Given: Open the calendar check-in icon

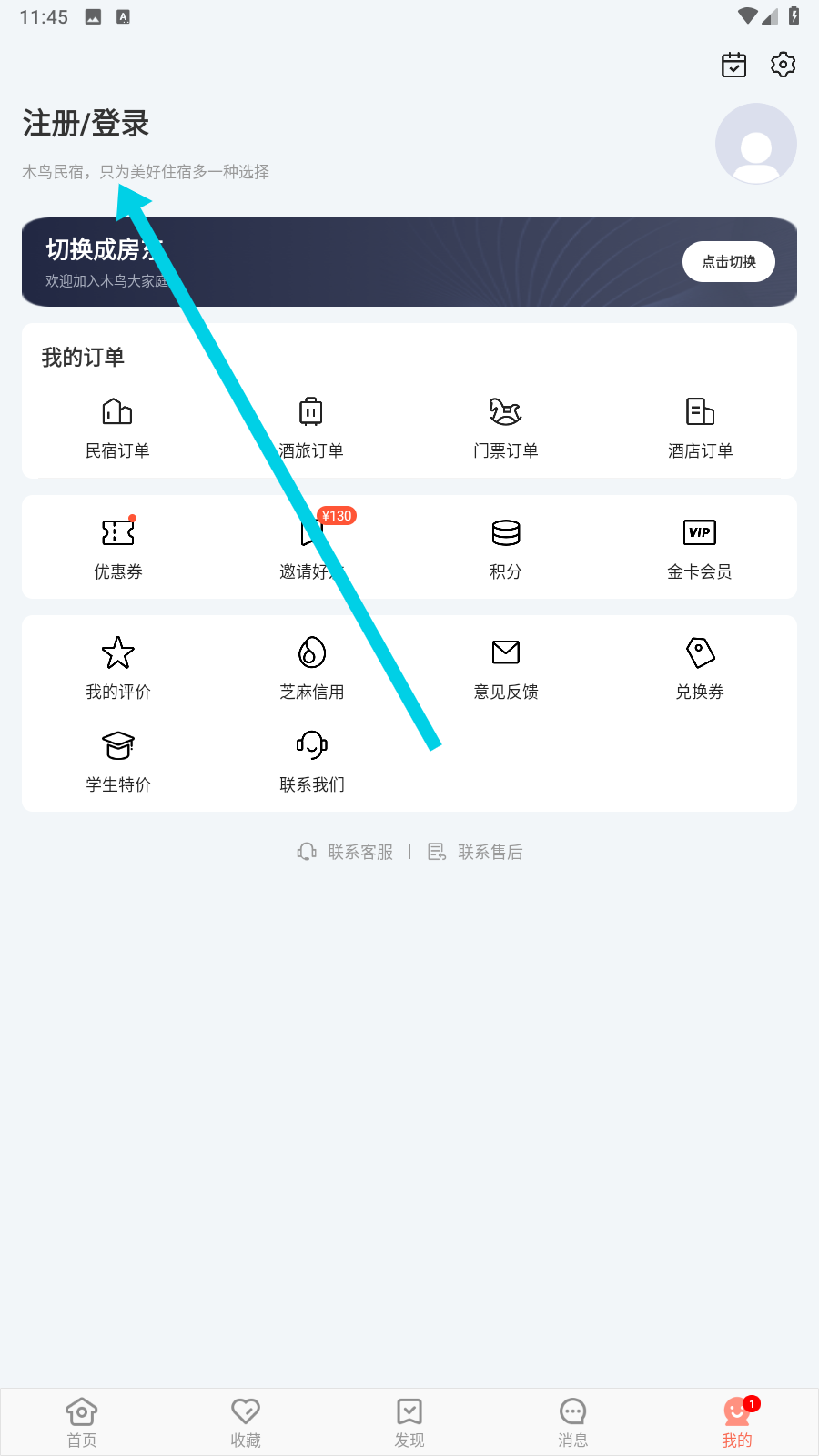Looking at the screenshot, I should (x=733, y=65).
